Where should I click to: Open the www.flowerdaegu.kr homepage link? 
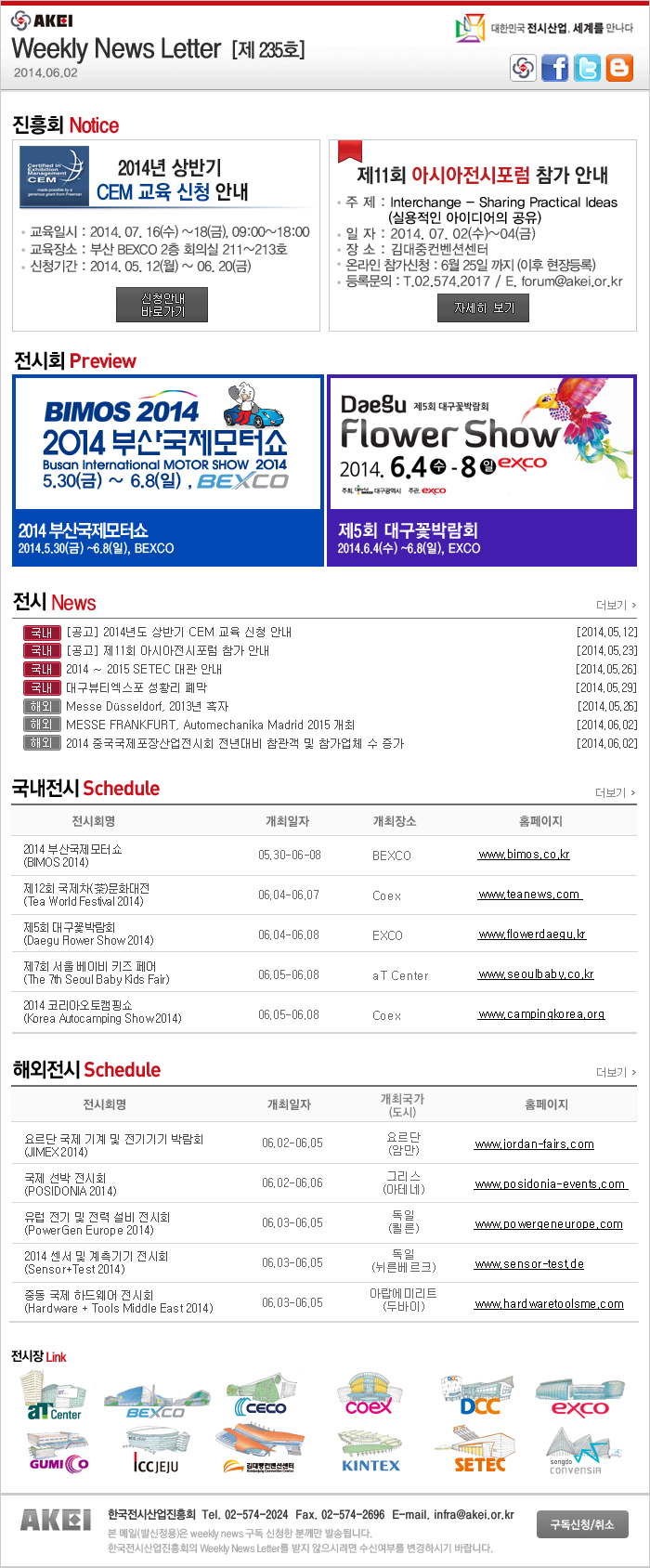pyautogui.click(x=532, y=934)
